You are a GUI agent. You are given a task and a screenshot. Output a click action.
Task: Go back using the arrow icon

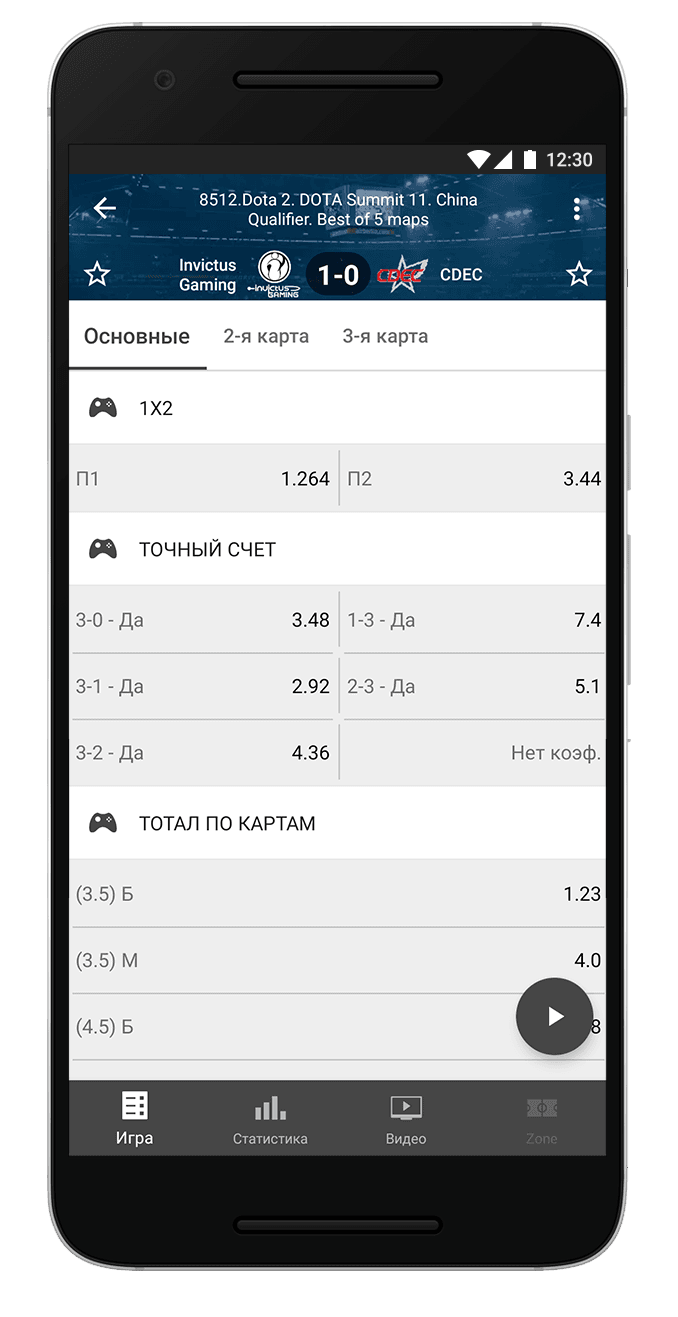[x=105, y=208]
